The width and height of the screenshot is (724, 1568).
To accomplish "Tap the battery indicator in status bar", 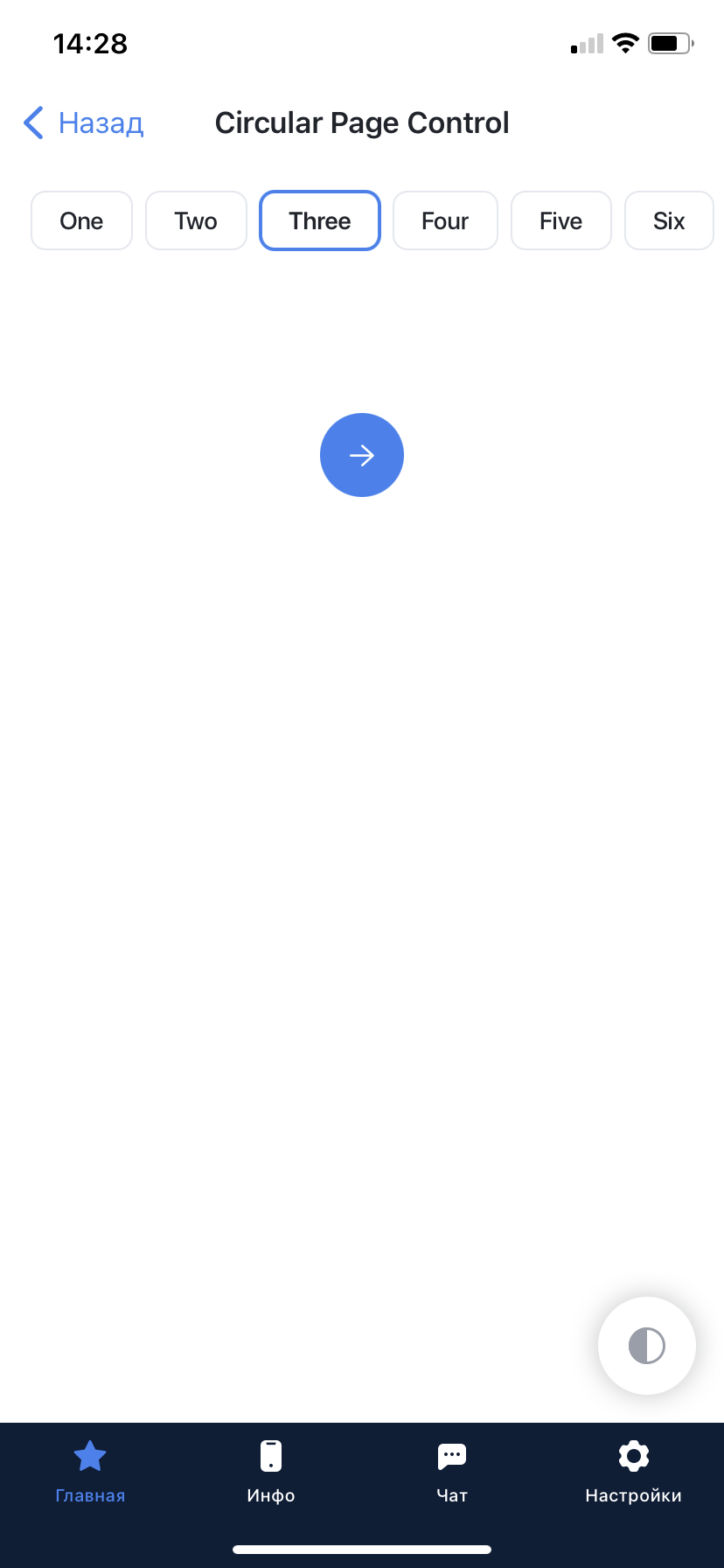I will [x=668, y=41].
